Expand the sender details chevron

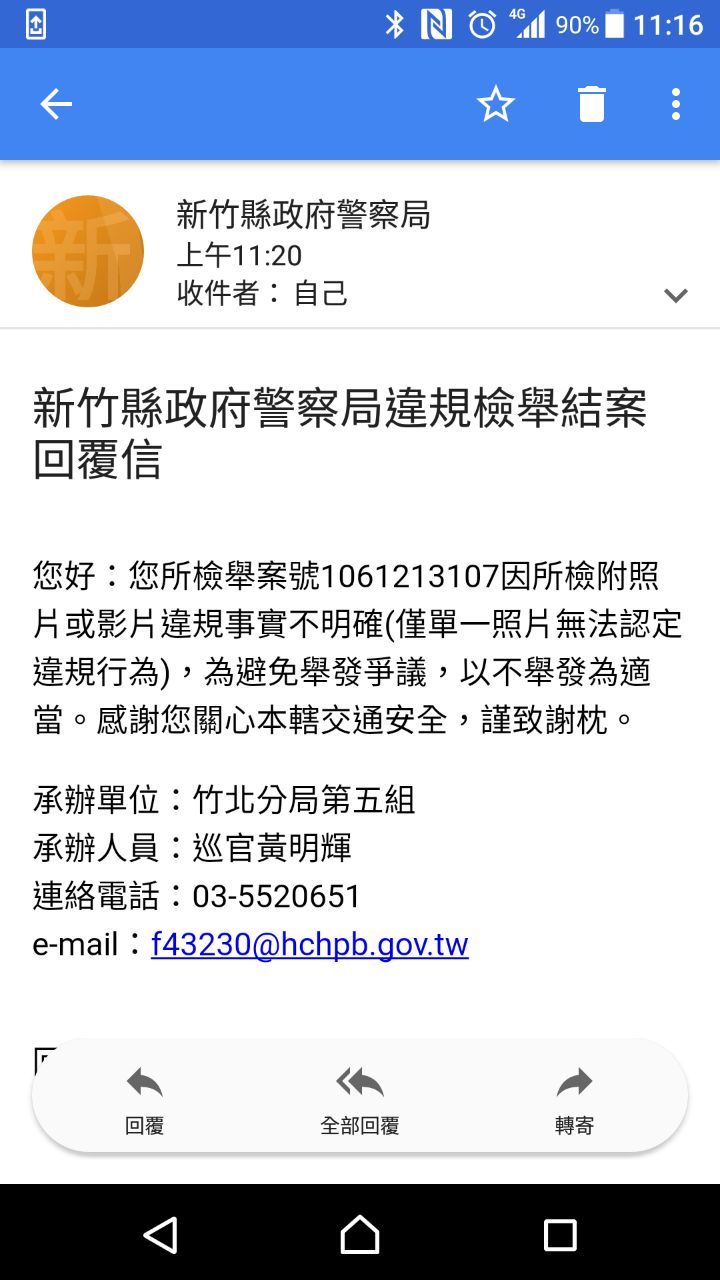tap(676, 295)
